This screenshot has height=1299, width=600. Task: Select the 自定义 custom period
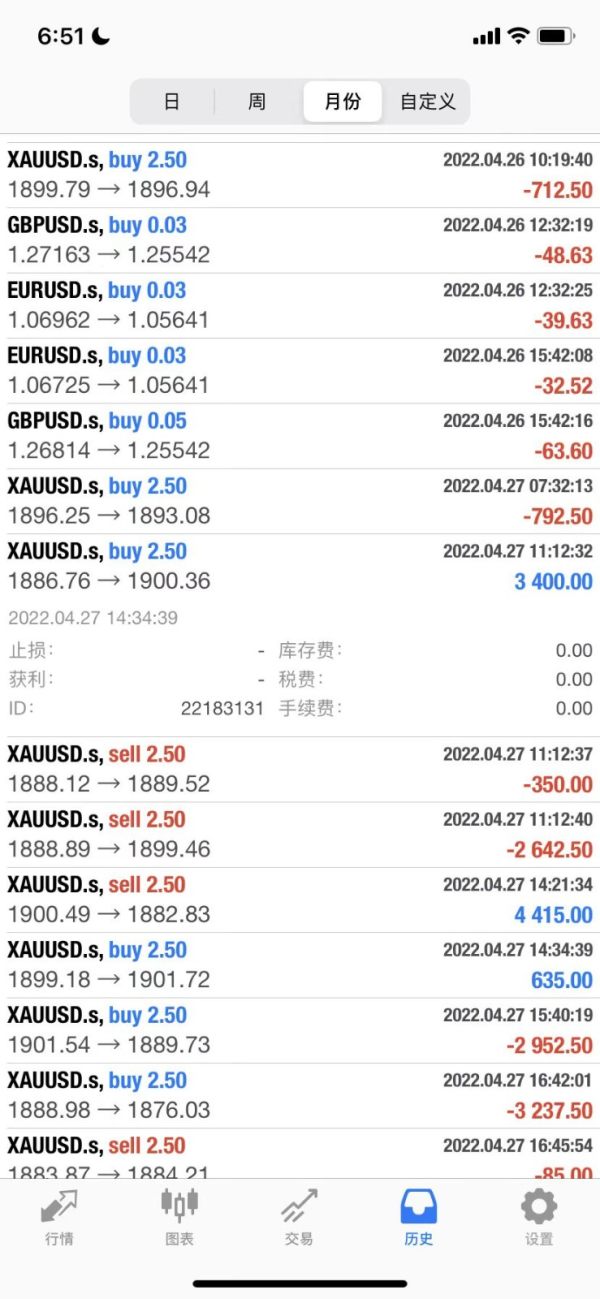point(427,102)
